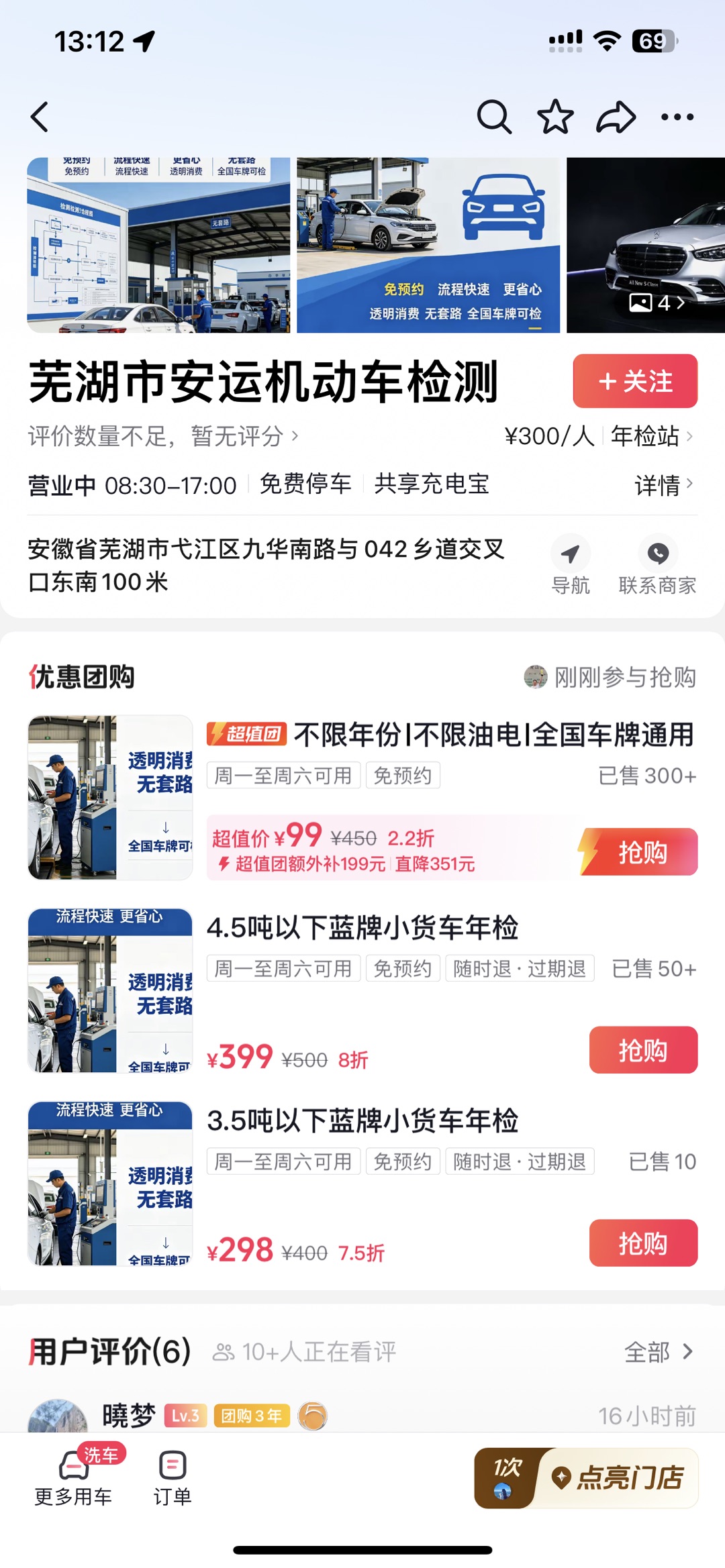This screenshot has width=725, height=1568.
Task: Open search from the top bar
Action: click(x=494, y=117)
